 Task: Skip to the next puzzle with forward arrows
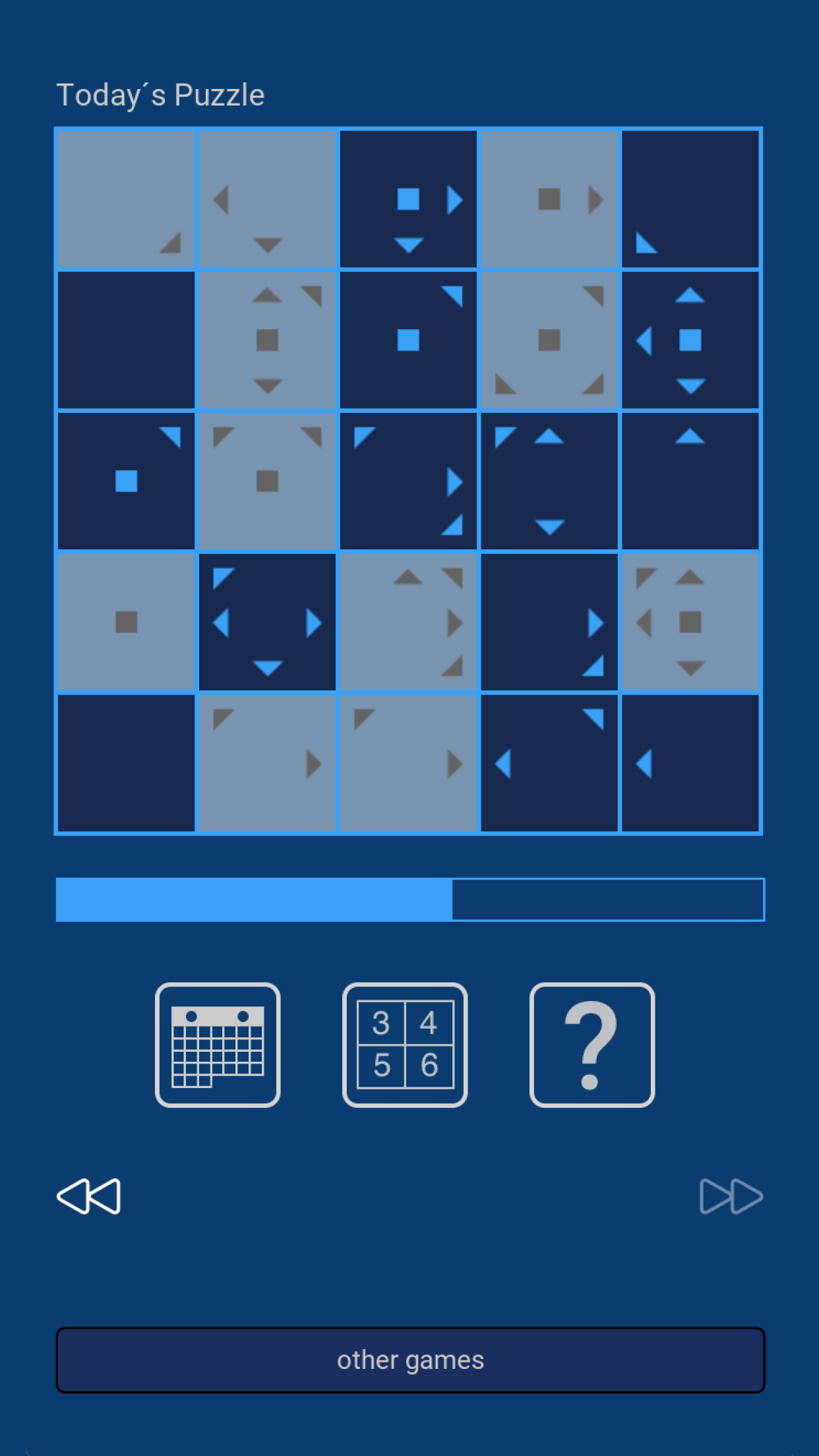pyautogui.click(x=731, y=1196)
